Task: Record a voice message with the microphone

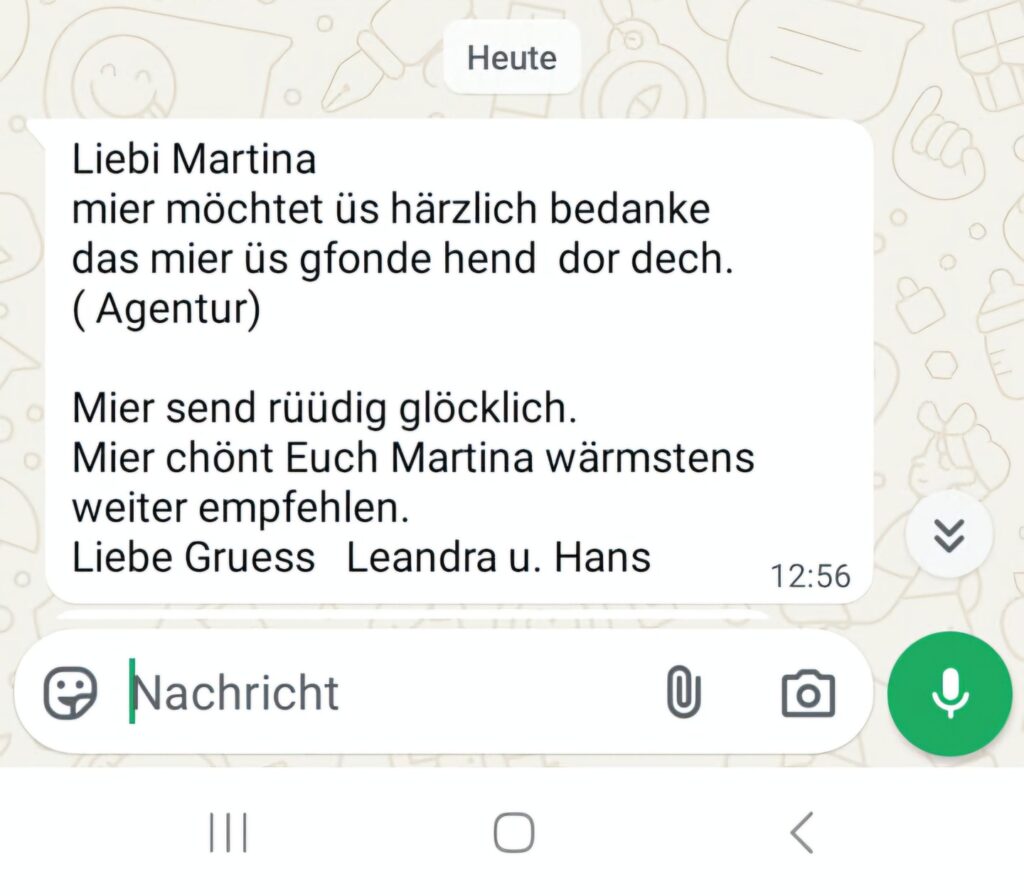Action: (949, 692)
